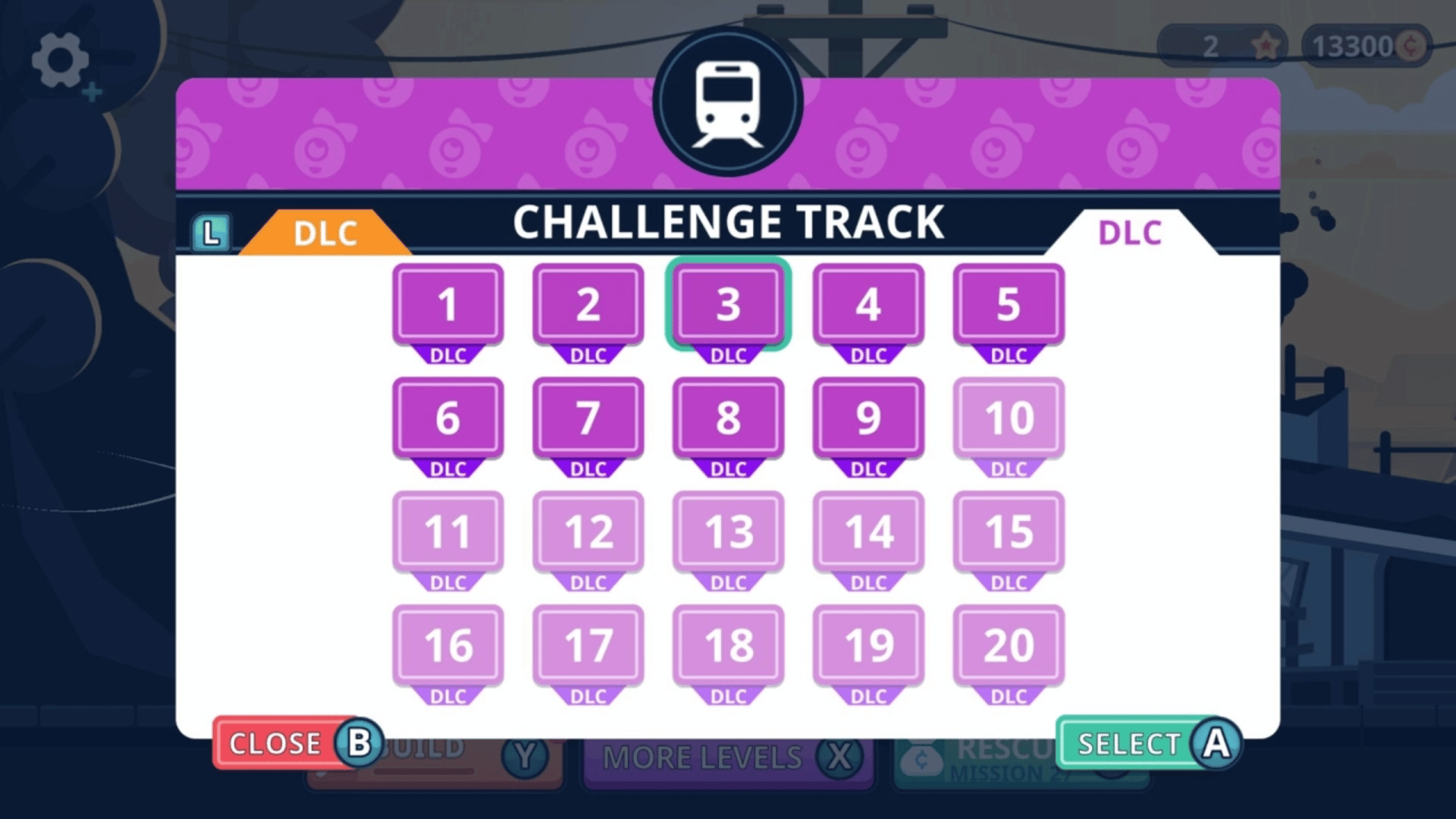Open challenge level 1
The width and height of the screenshot is (1456, 819).
(447, 305)
